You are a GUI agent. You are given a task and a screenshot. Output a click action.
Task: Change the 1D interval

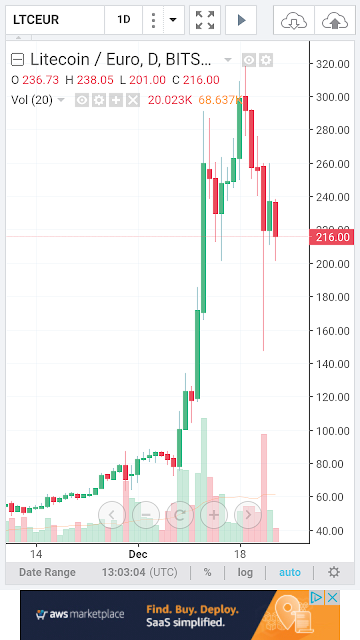pos(123,20)
